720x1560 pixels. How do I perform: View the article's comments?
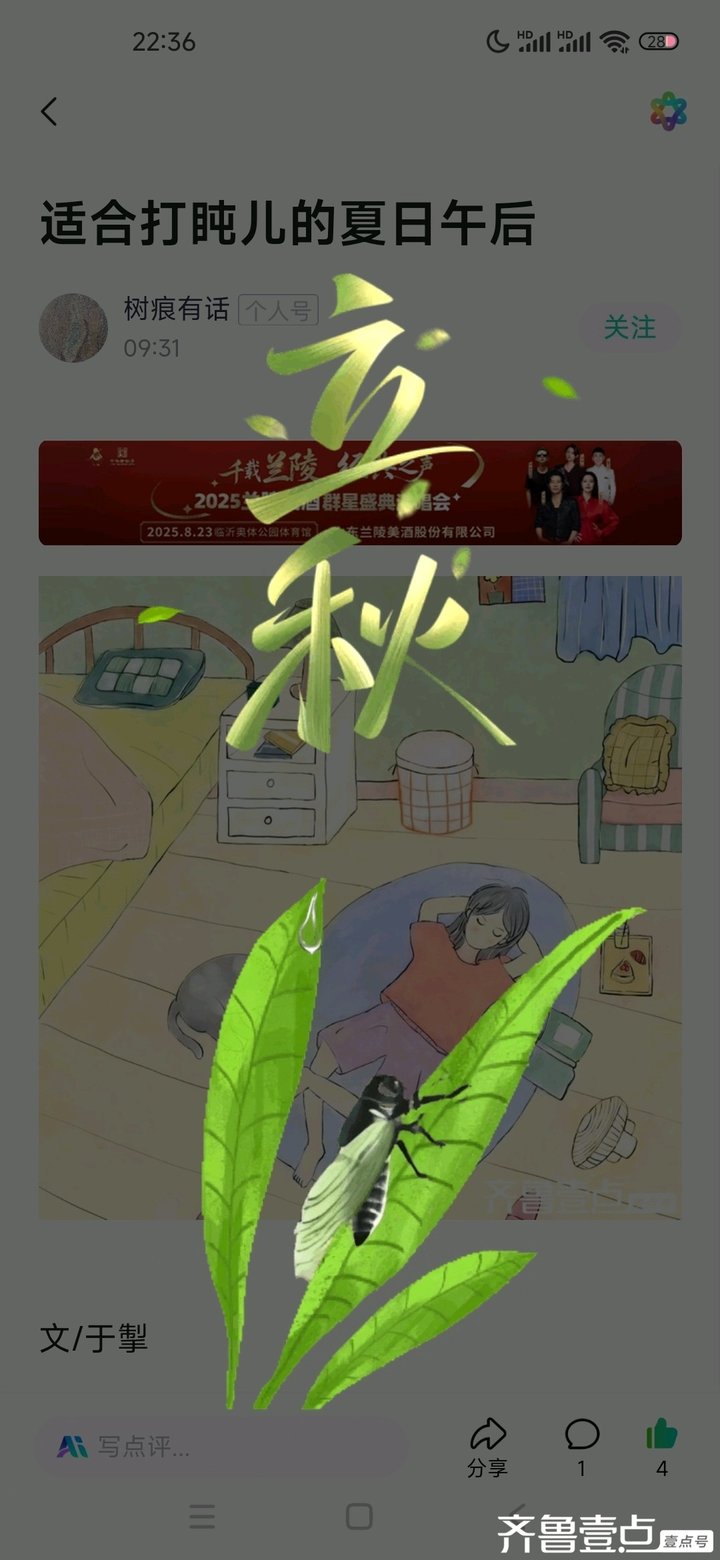pos(582,1445)
